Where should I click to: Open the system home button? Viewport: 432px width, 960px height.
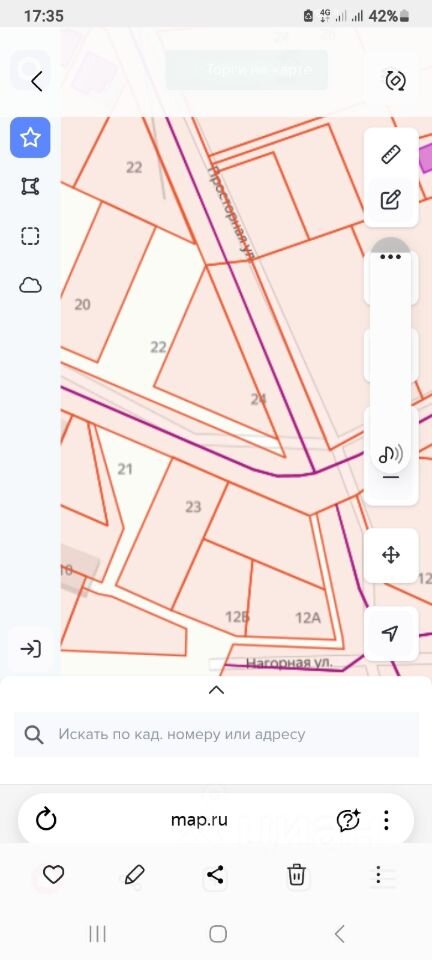[218, 934]
